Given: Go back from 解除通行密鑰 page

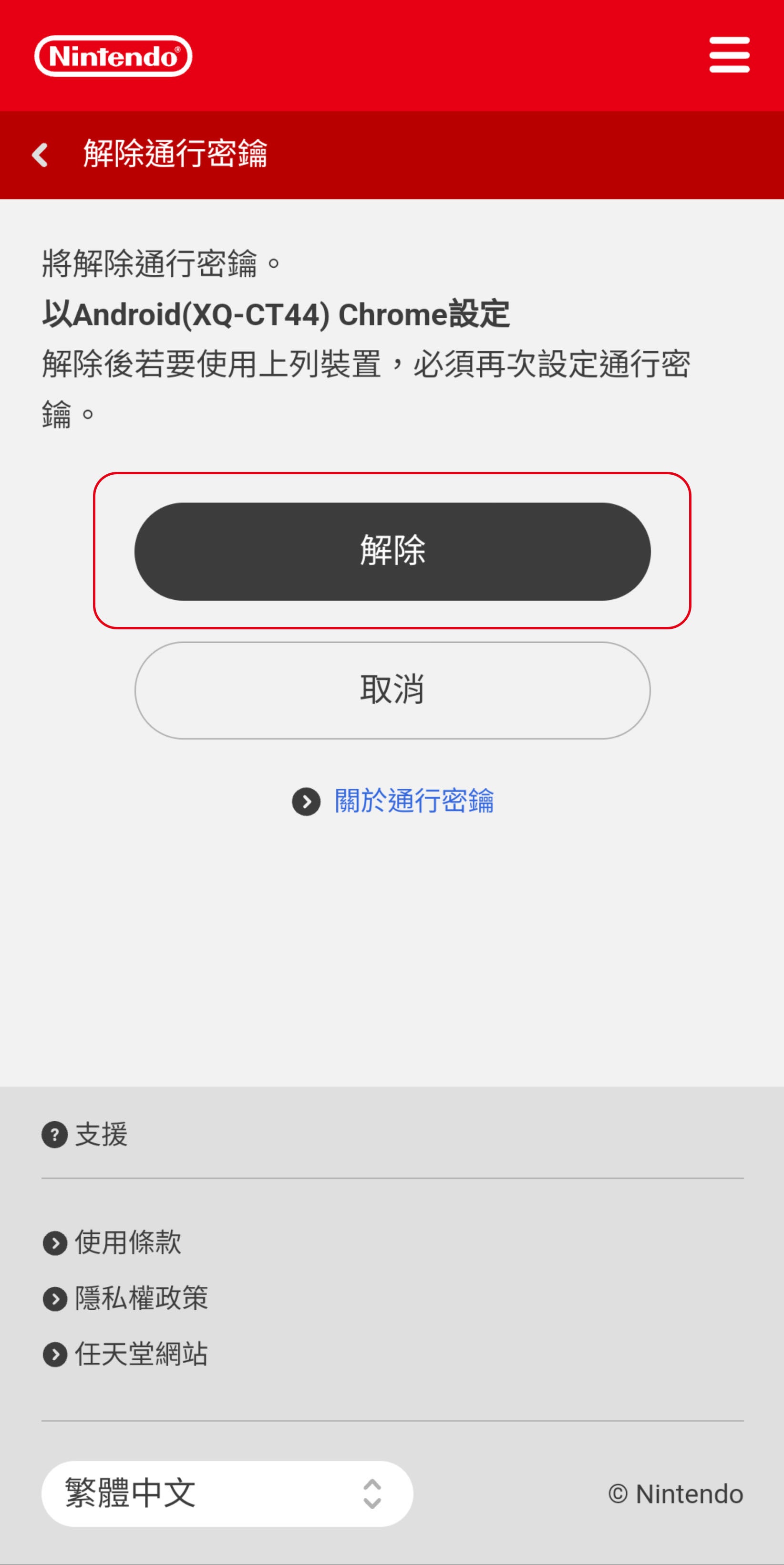Looking at the screenshot, I should [x=40, y=155].
